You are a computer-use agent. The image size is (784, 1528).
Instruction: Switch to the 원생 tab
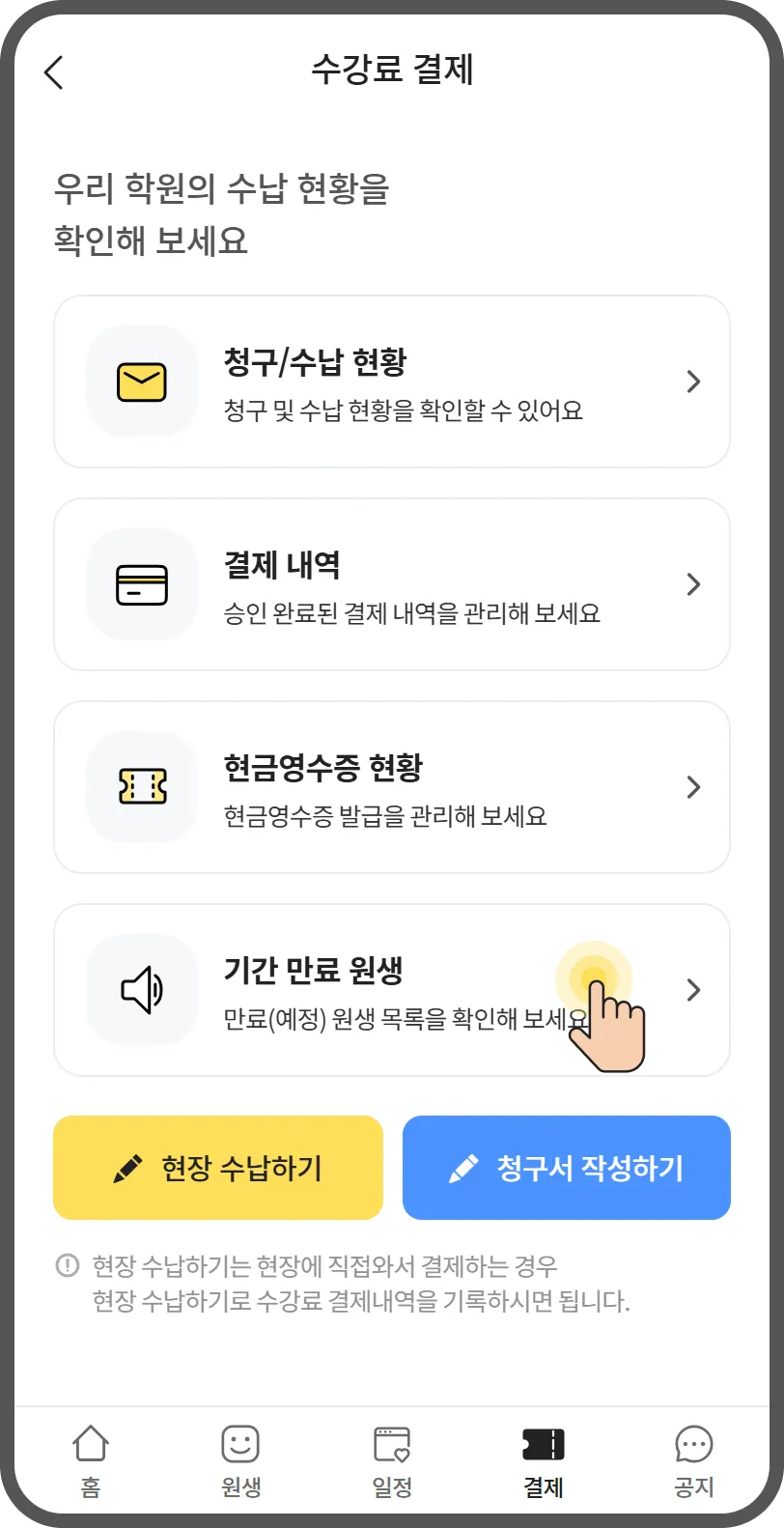tap(240, 1461)
